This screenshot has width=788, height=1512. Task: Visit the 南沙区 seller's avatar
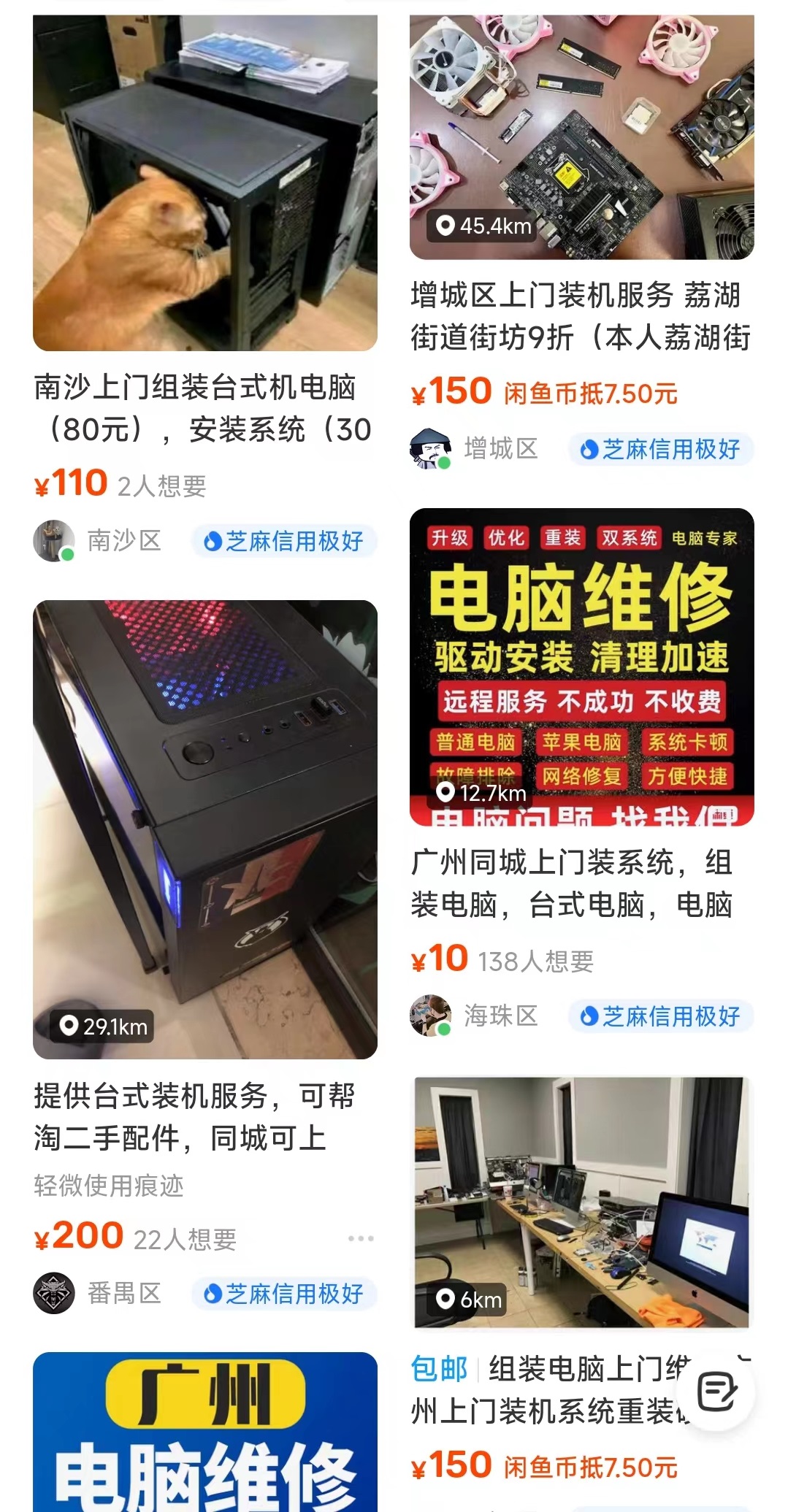tap(54, 541)
